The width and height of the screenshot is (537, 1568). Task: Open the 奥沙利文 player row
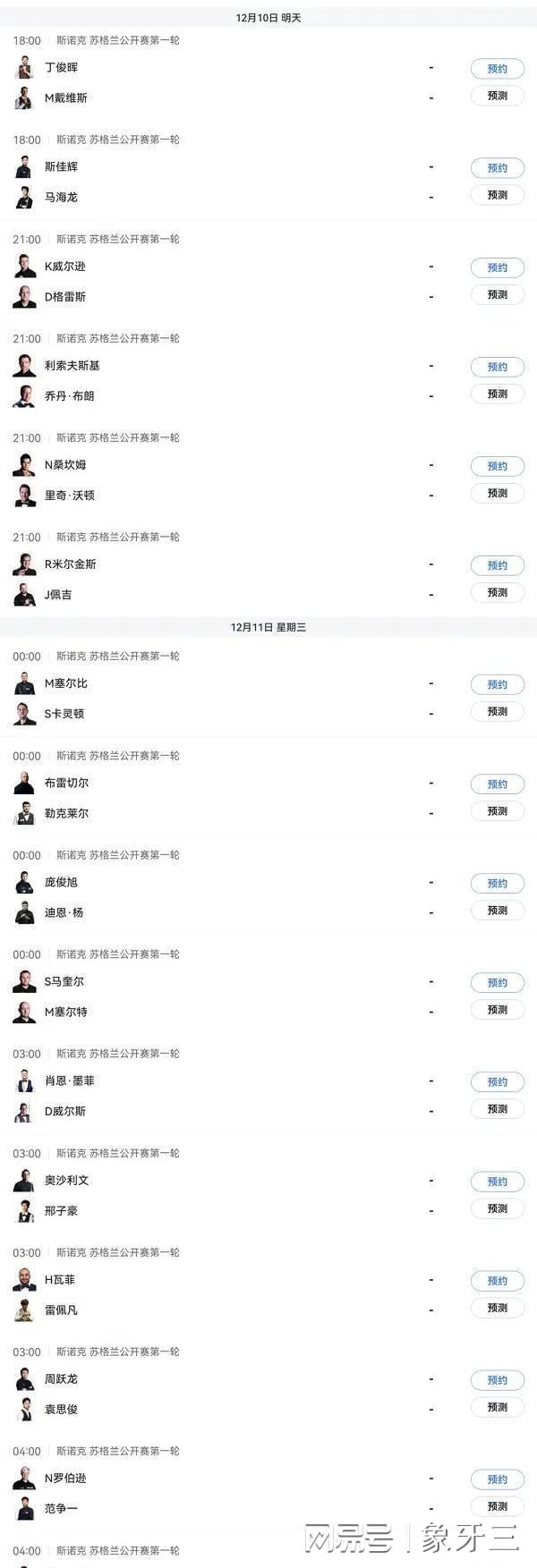click(66, 1181)
